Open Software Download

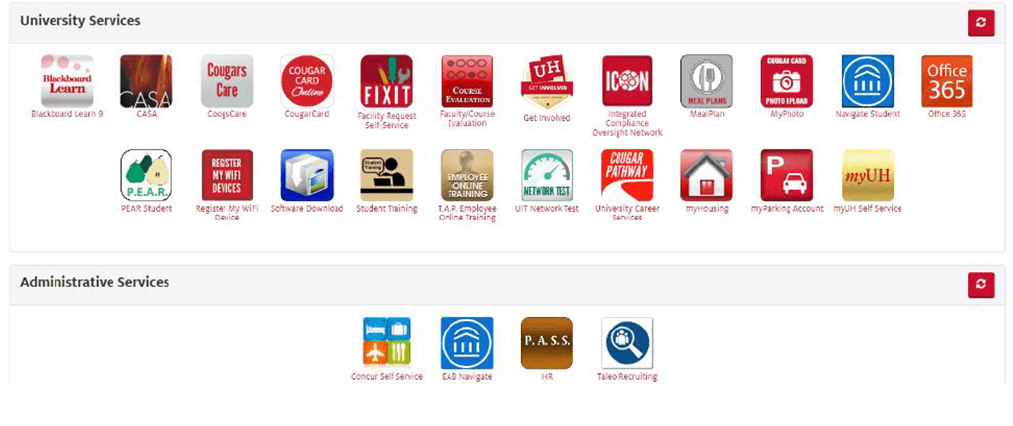(x=307, y=175)
